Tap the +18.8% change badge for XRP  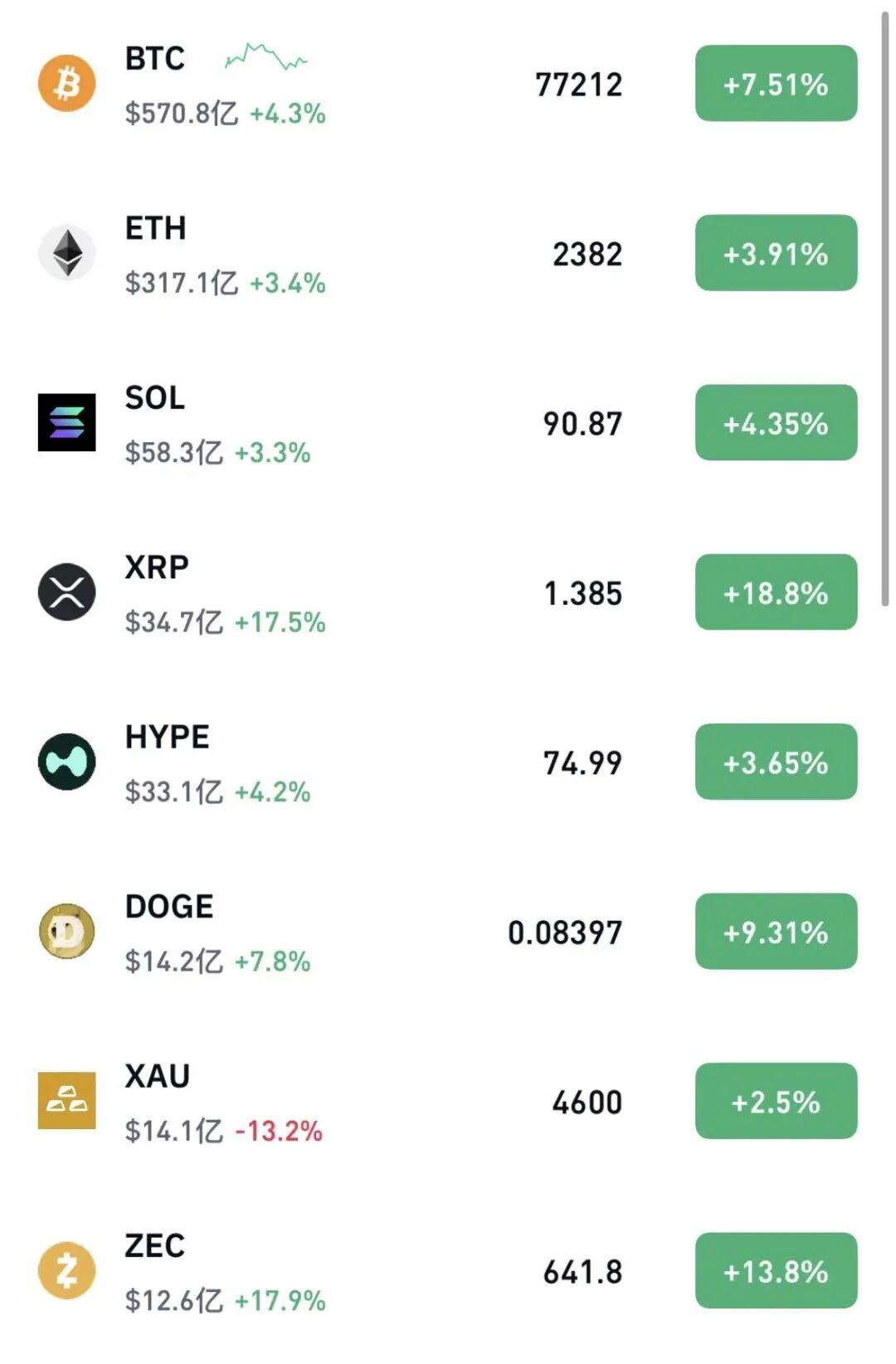pyautogui.click(x=776, y=592)
